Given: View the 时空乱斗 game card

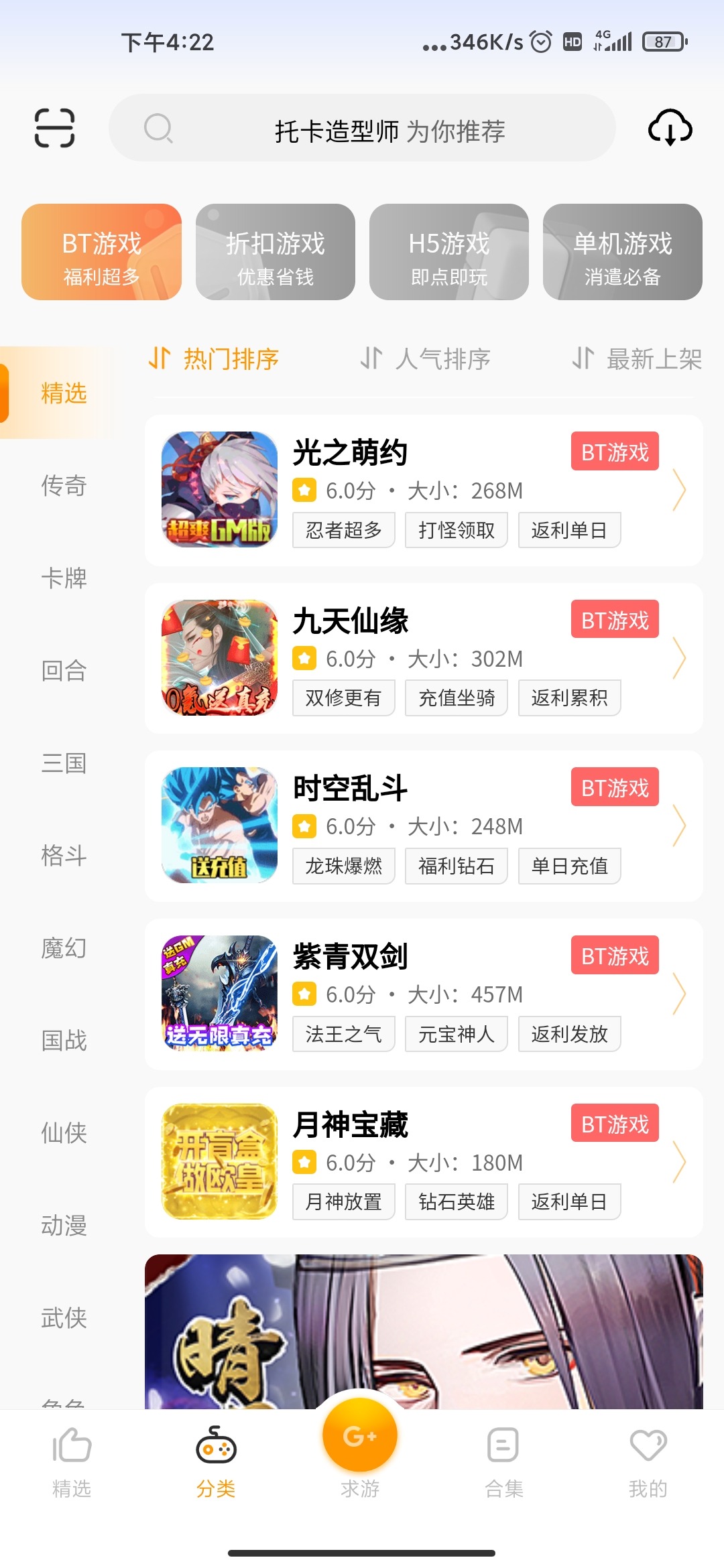Looking at the screenshot, I should (424, 826).
